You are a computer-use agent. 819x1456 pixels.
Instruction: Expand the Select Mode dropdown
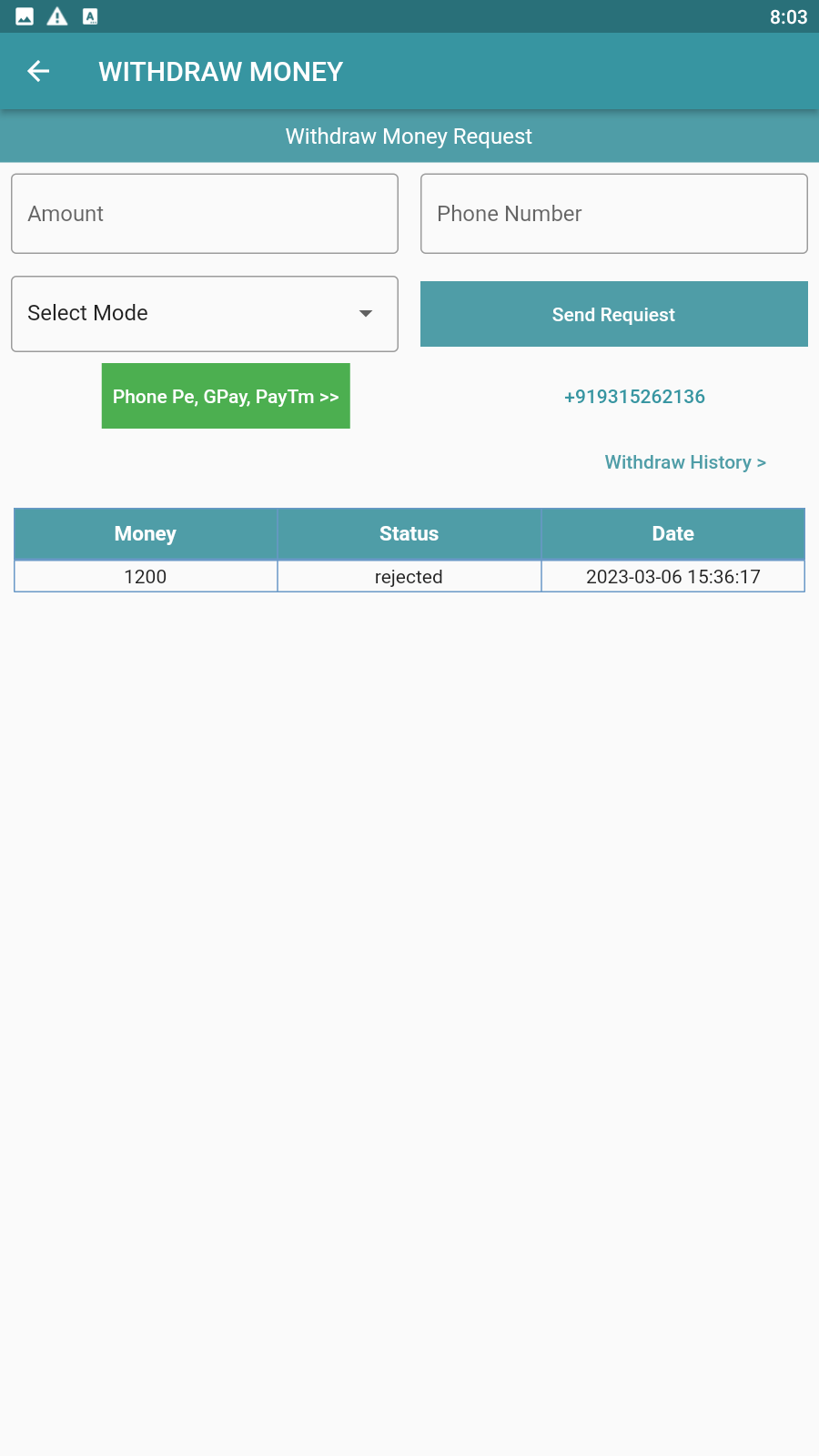coord(204,314)
